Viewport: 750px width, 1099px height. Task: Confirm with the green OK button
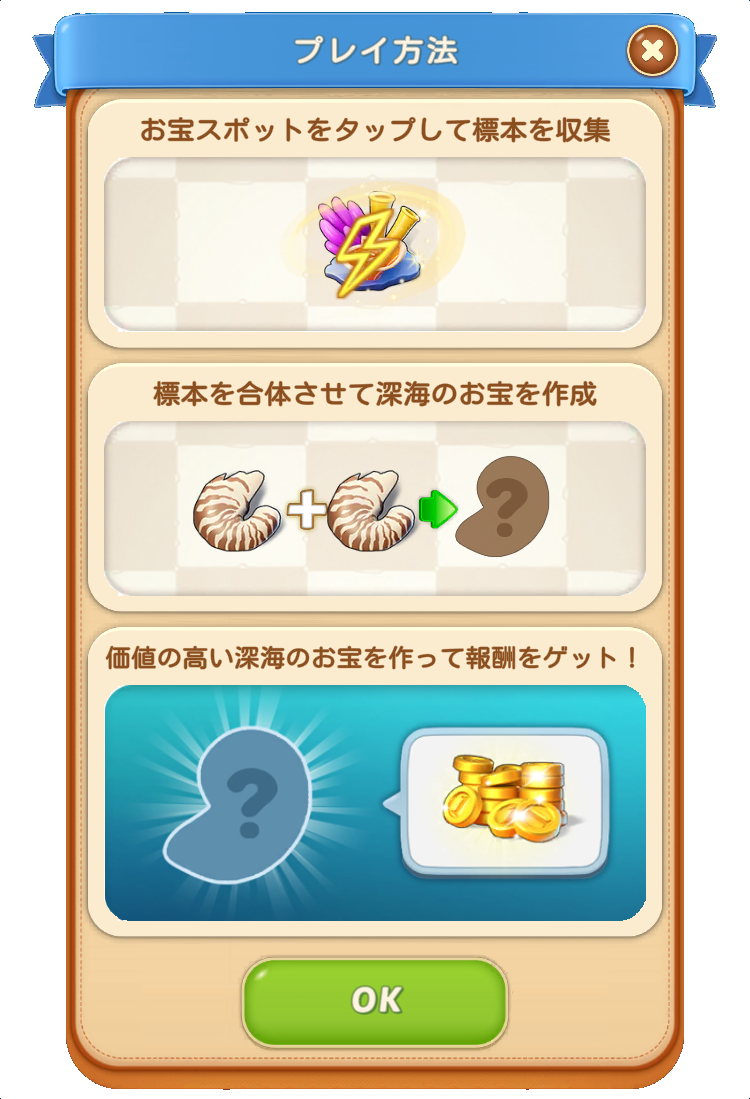[375, 1001]
